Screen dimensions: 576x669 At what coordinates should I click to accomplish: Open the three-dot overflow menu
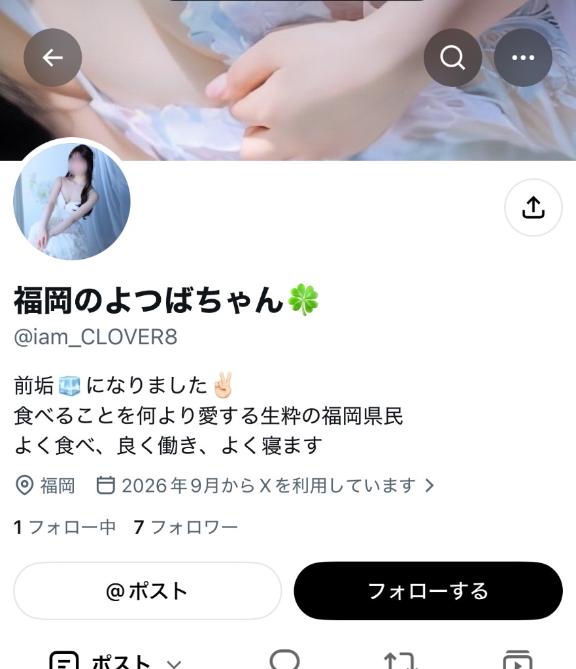click(523, 58)
